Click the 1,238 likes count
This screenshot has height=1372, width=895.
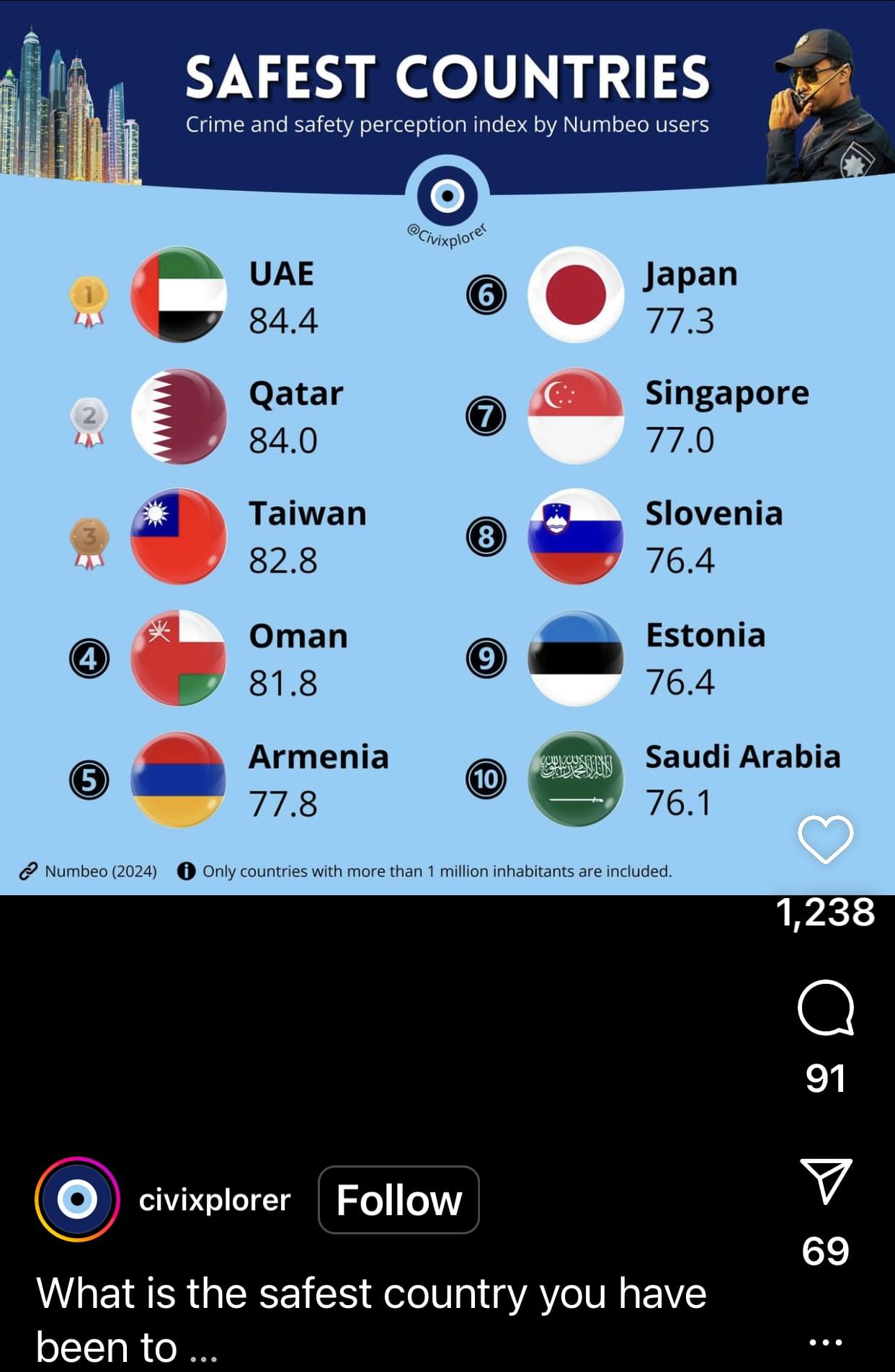(x=826, y=913)
